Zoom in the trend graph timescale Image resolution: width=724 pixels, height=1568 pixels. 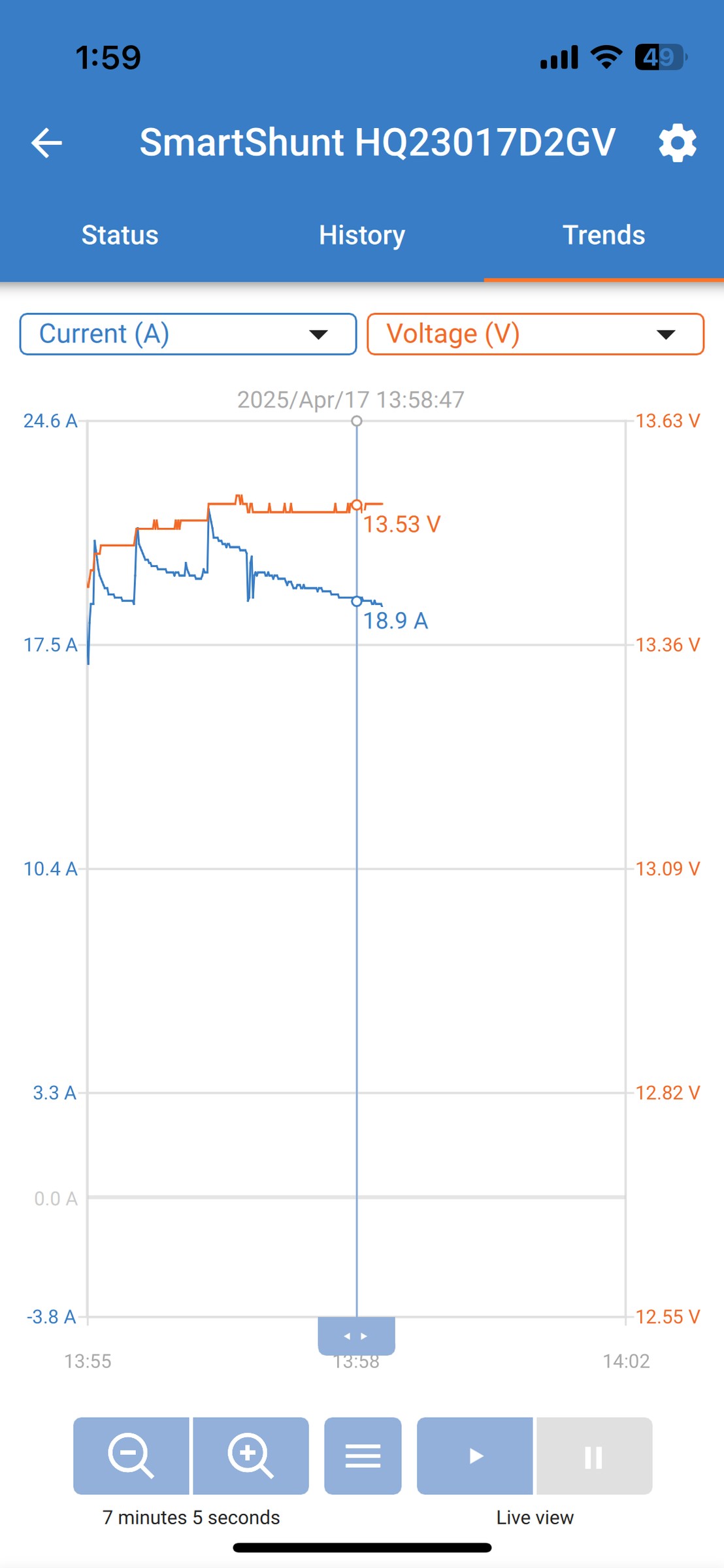tap(251, 1456)
